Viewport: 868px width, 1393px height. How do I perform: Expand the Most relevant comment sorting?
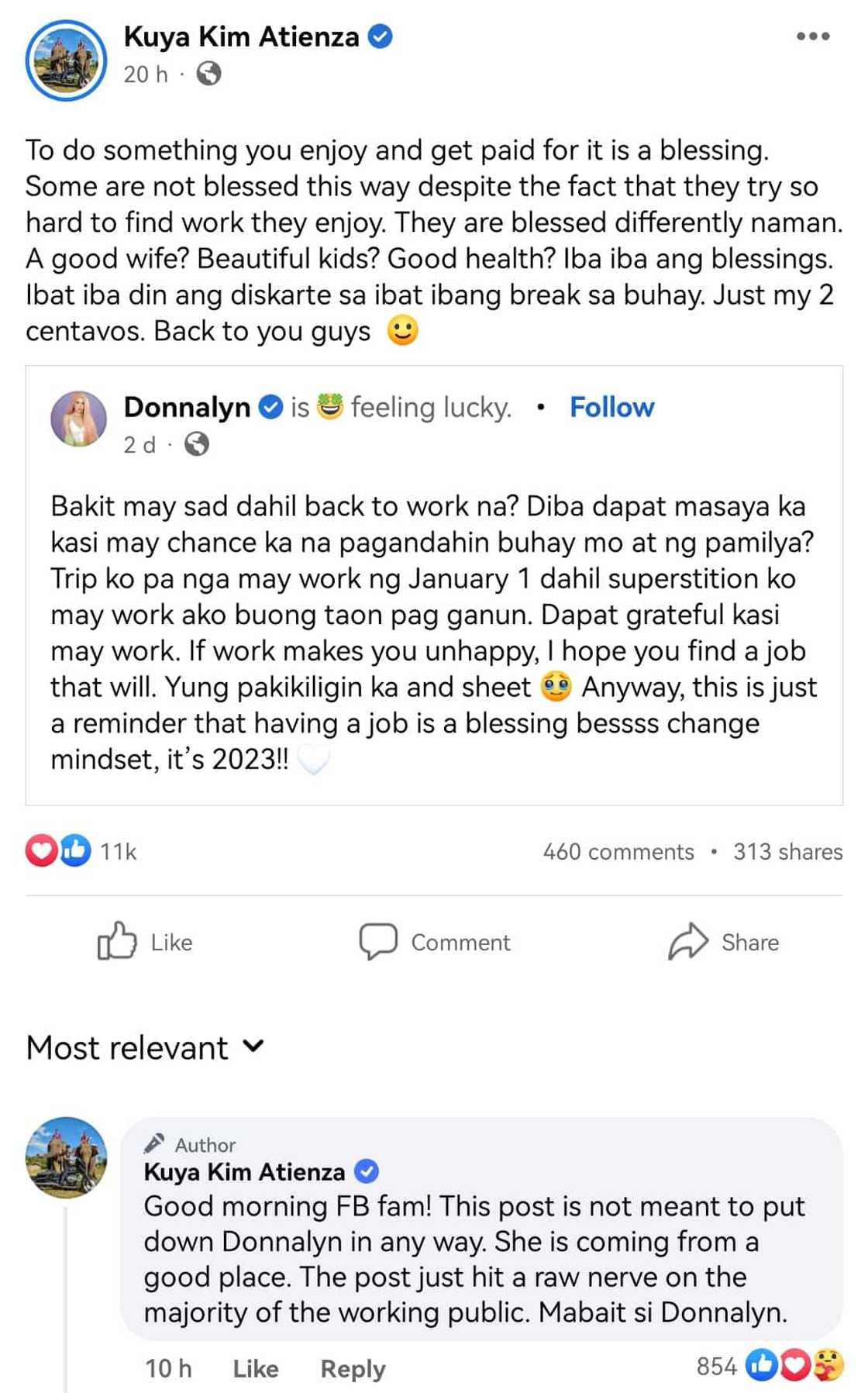pyautogui.click(x=146, y=1048)
